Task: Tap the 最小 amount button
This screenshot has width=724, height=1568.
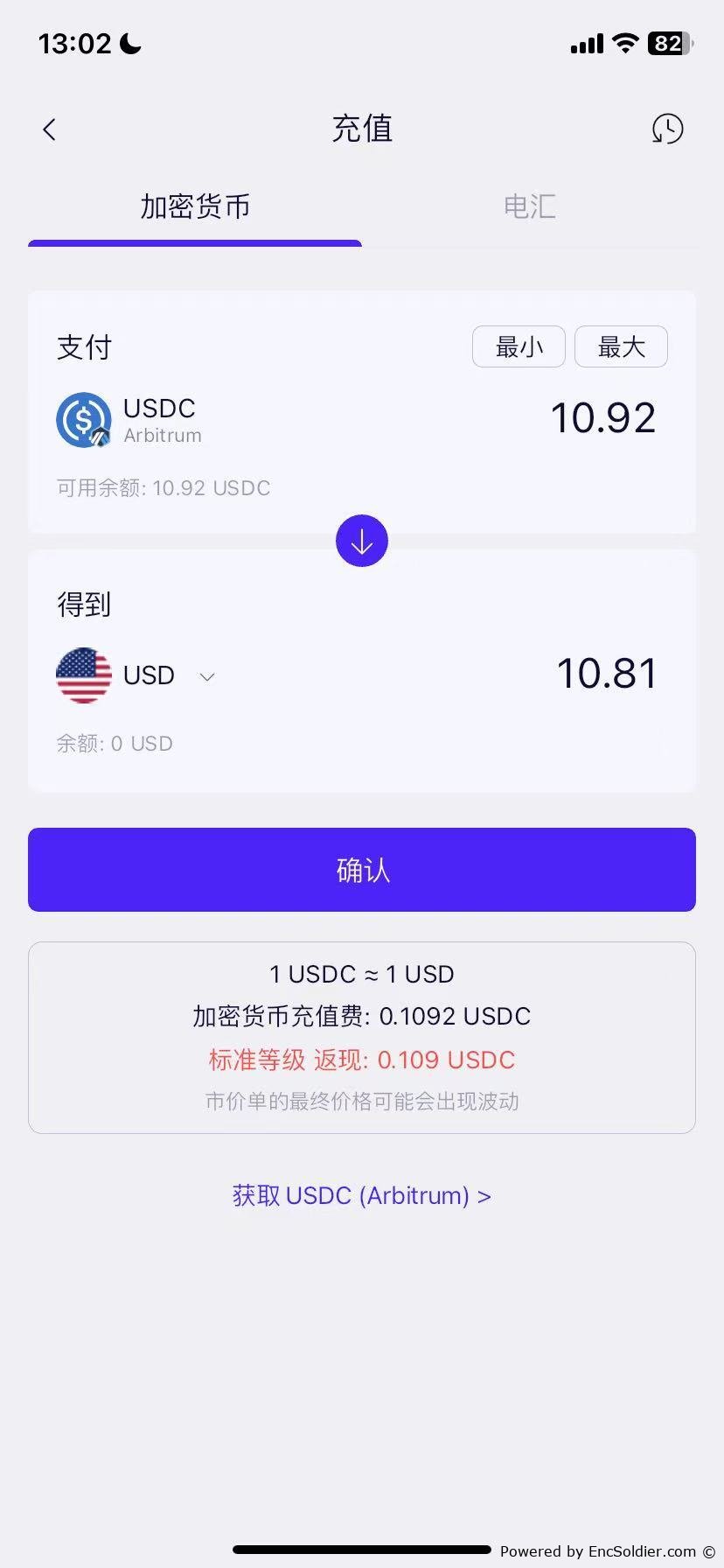Action: pyautogui.click(x=519, y=346)
